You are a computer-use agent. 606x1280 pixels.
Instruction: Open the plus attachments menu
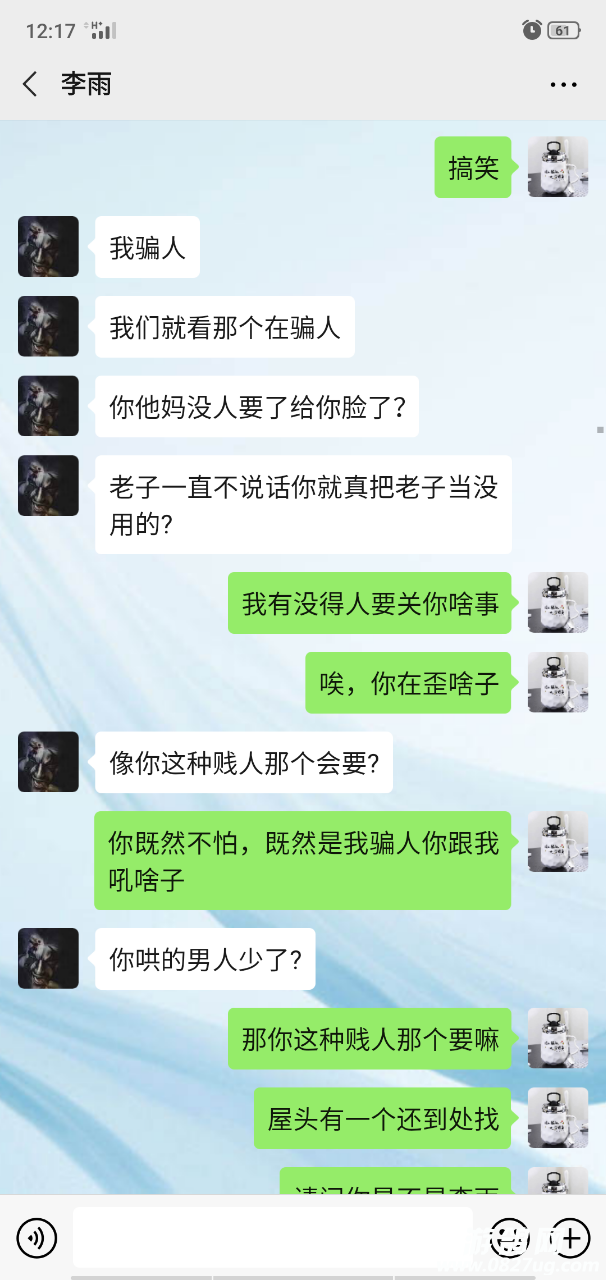570,1238
